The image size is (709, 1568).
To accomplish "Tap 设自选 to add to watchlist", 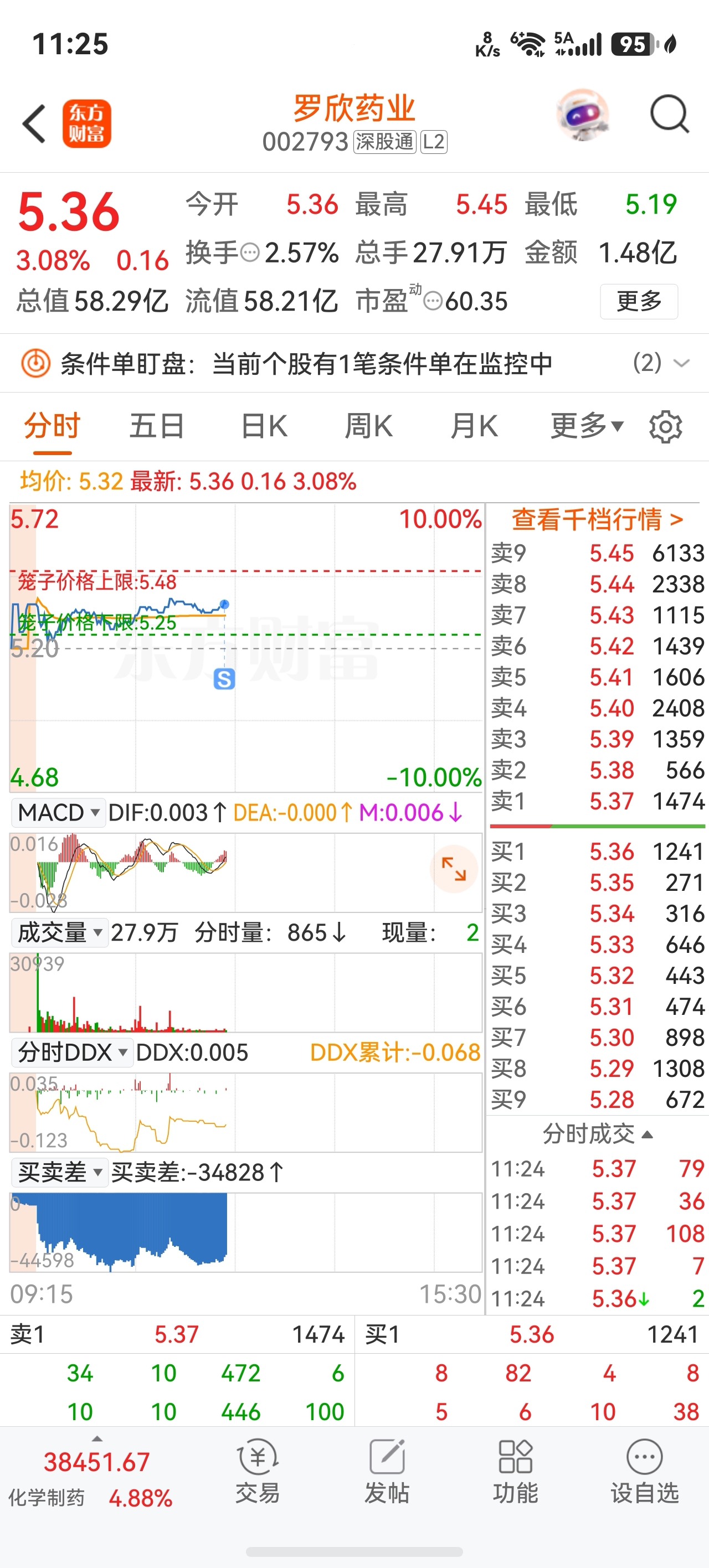I will [x=644, y=1471].
